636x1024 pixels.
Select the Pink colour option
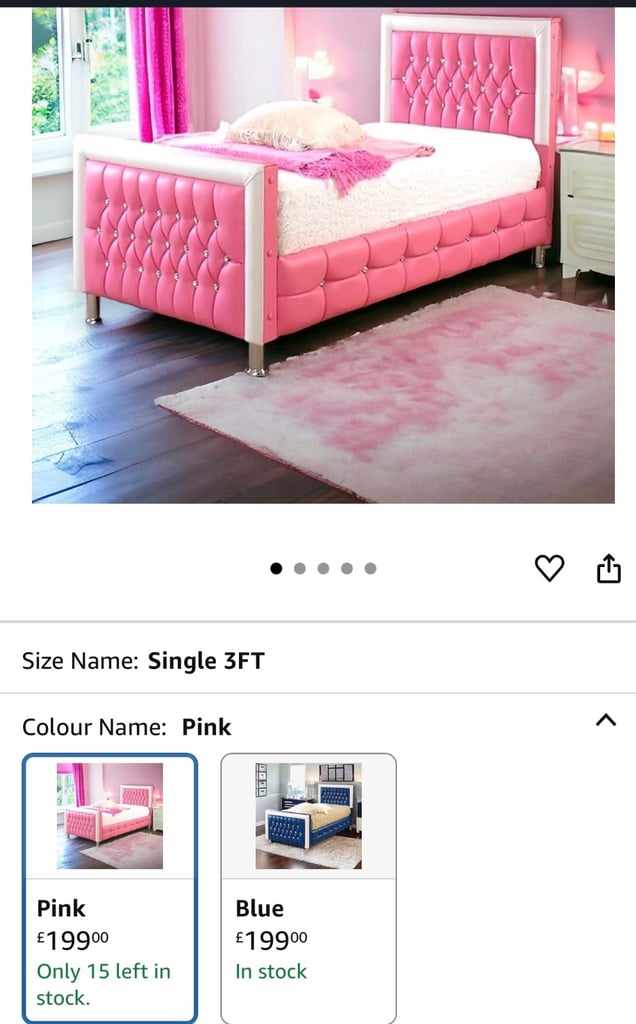110,888
